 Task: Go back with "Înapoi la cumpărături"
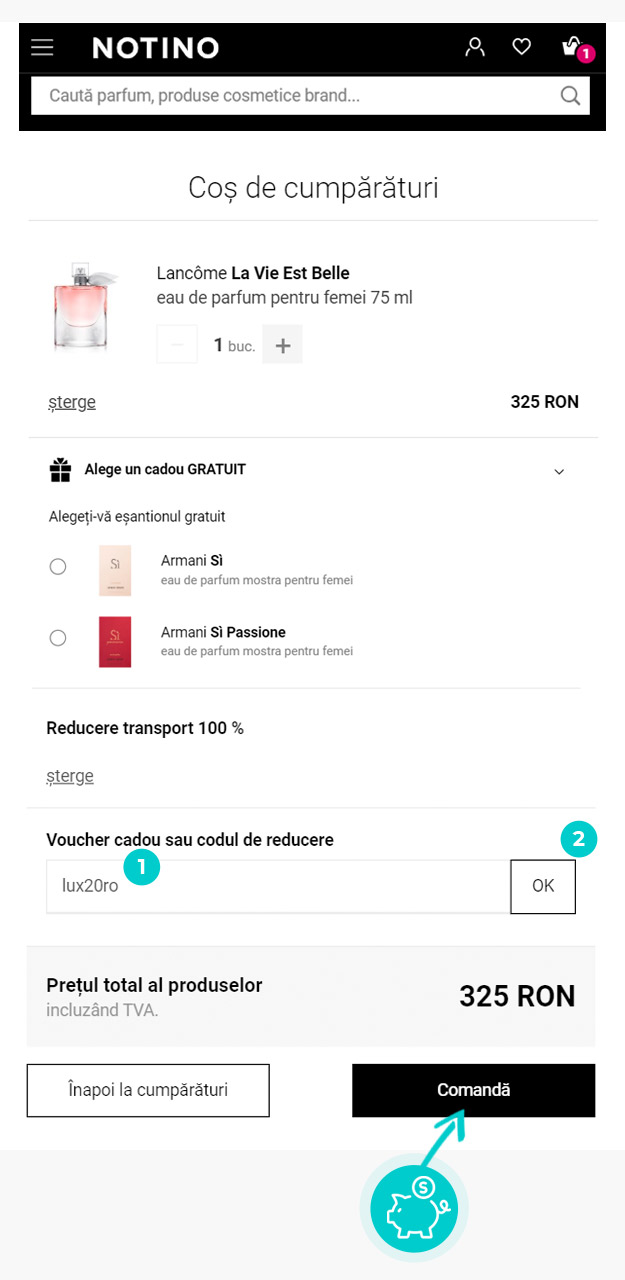[x=148, y=1090]
